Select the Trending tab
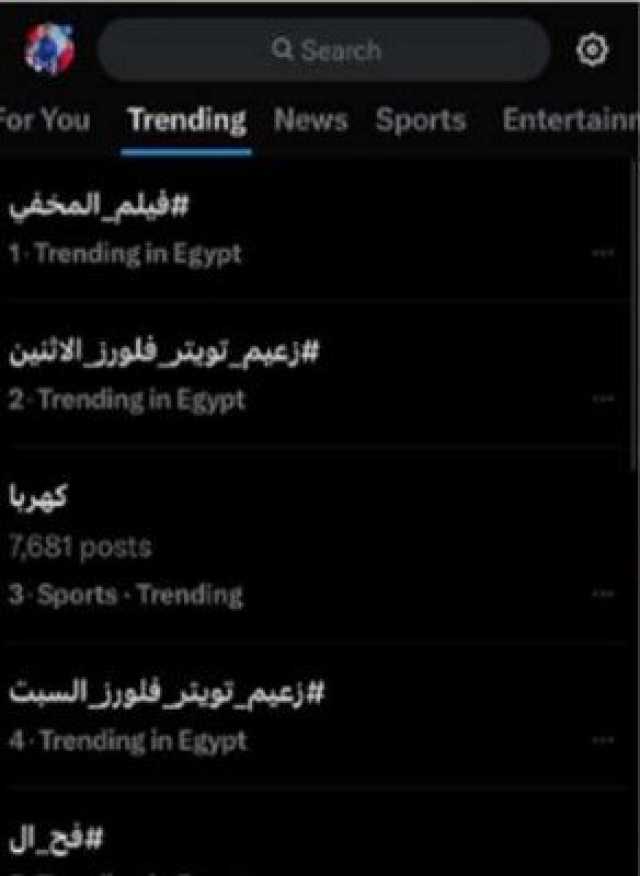 tap(186, 120)
